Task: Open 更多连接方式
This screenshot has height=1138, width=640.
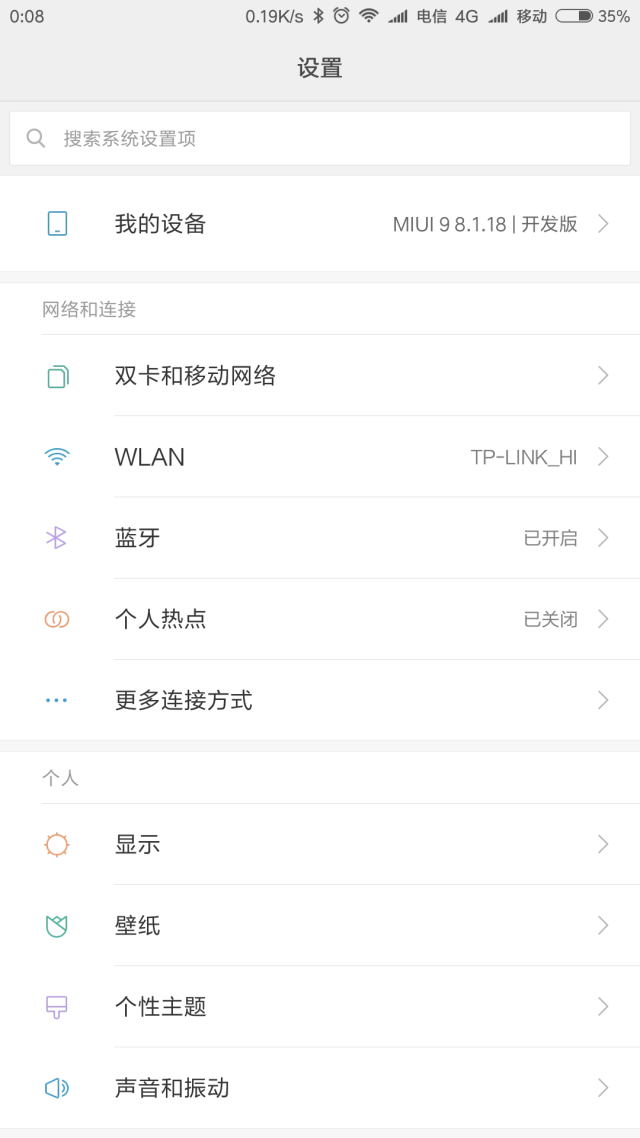Action: coord(320,700)
